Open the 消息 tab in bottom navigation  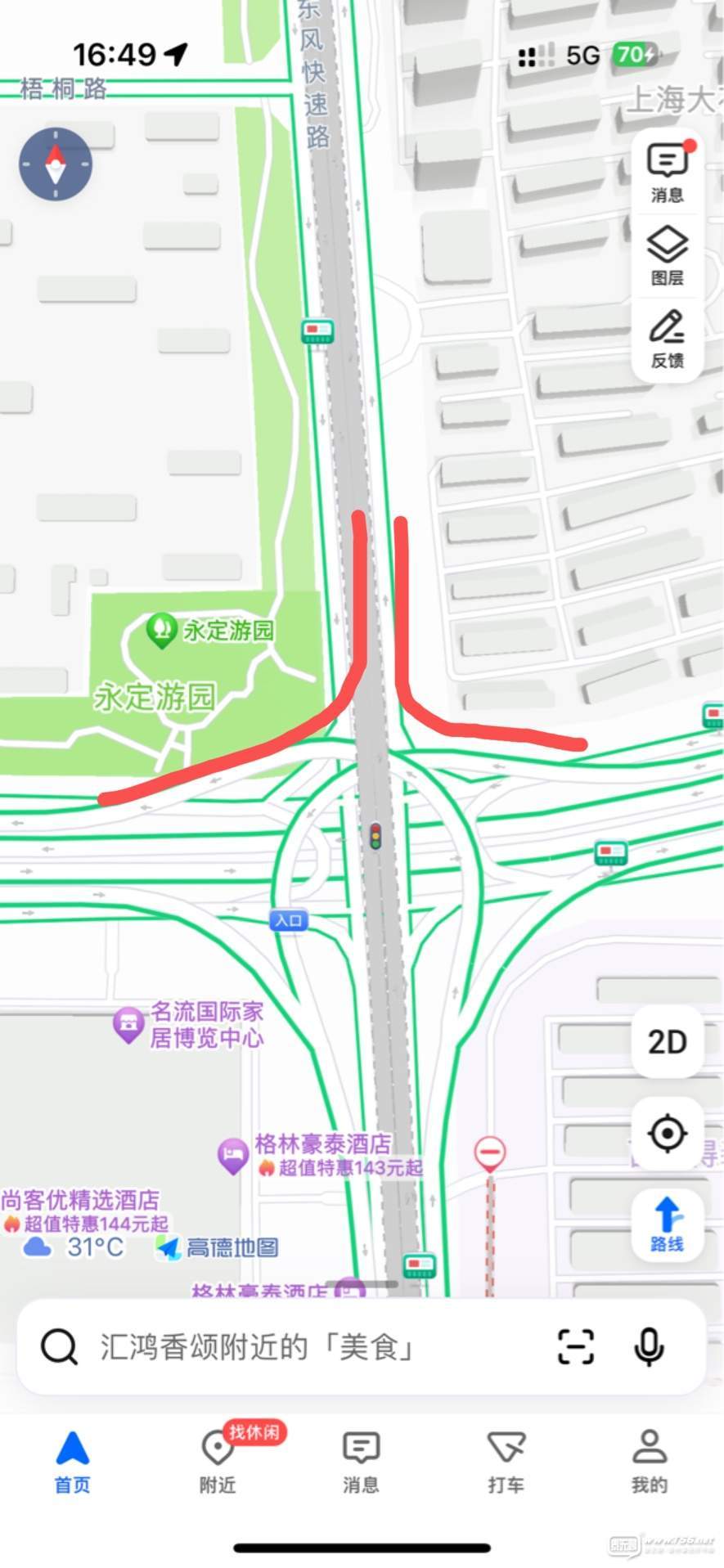point(361,1462)
